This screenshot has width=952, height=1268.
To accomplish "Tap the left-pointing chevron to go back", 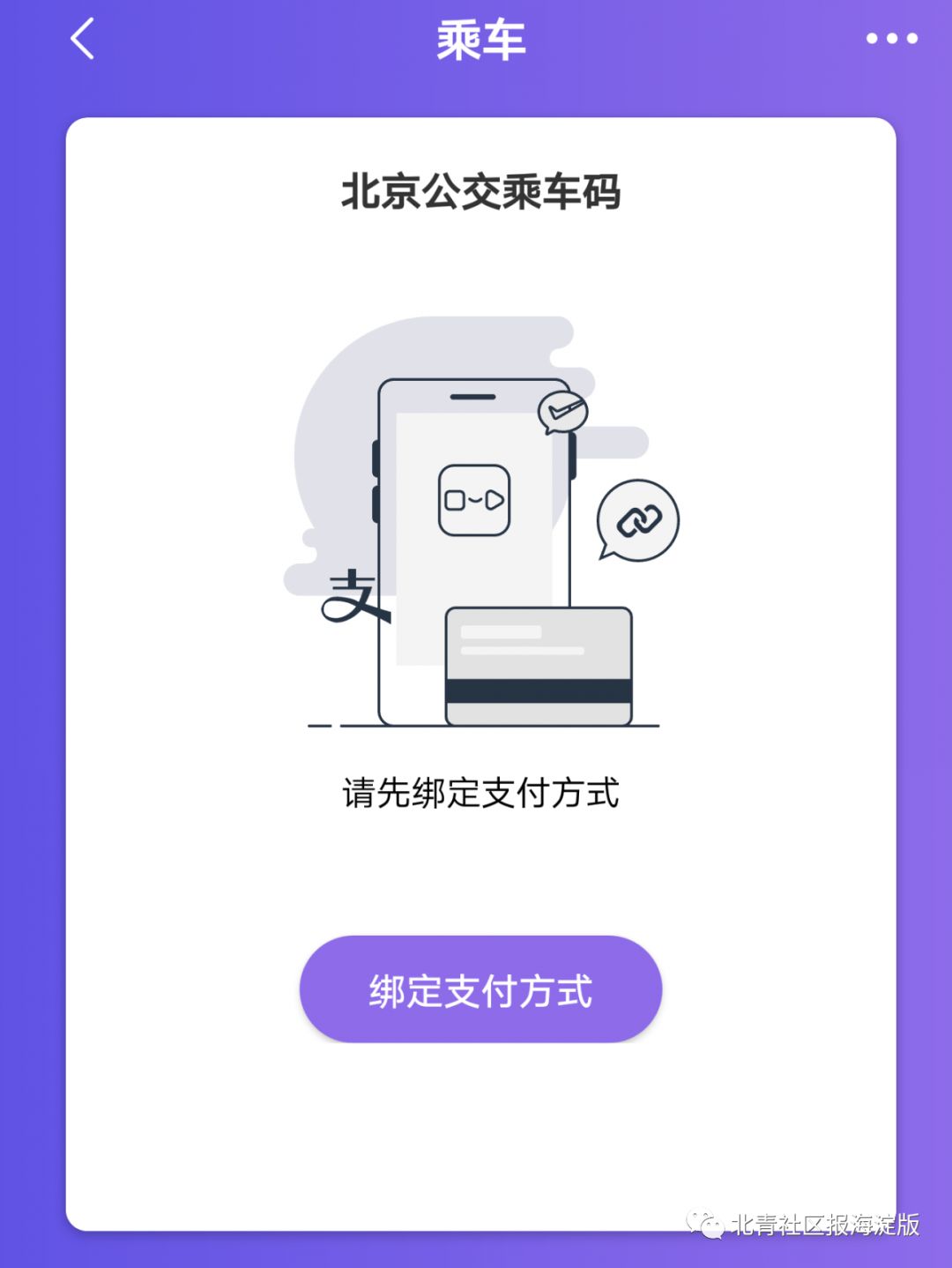I will 81,40.
